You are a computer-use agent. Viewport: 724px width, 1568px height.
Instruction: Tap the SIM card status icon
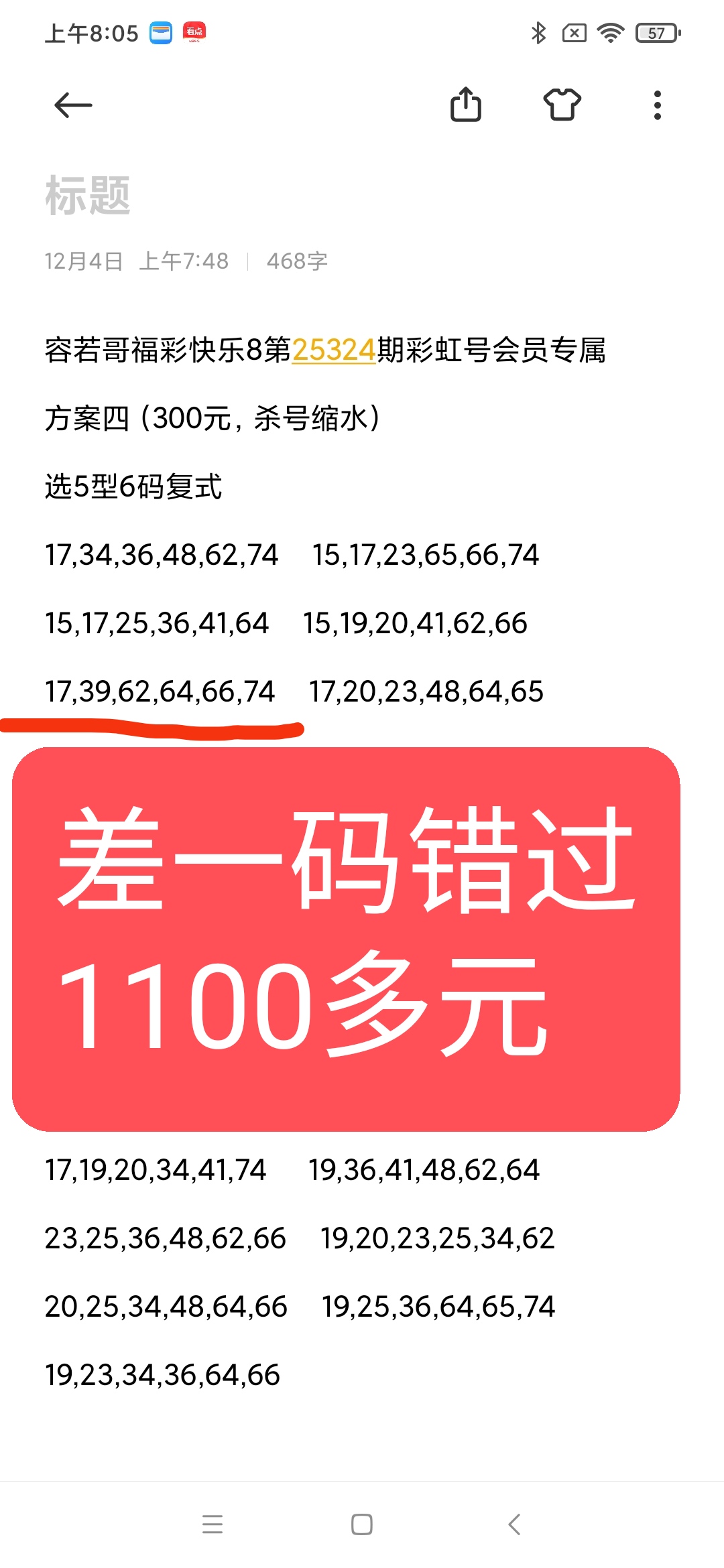click(x=575, y=31)
